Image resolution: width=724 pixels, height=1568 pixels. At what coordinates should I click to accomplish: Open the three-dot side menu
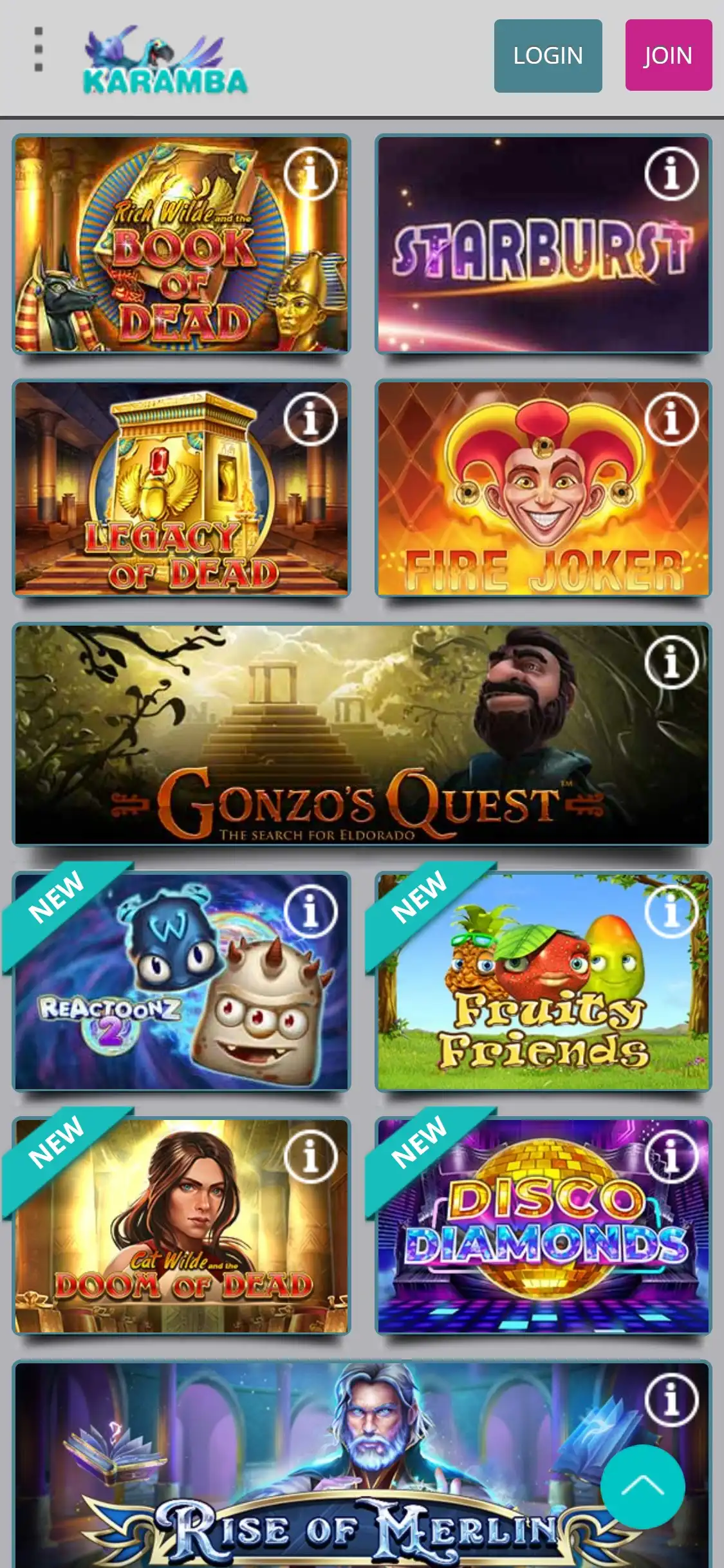coord(39,50)
